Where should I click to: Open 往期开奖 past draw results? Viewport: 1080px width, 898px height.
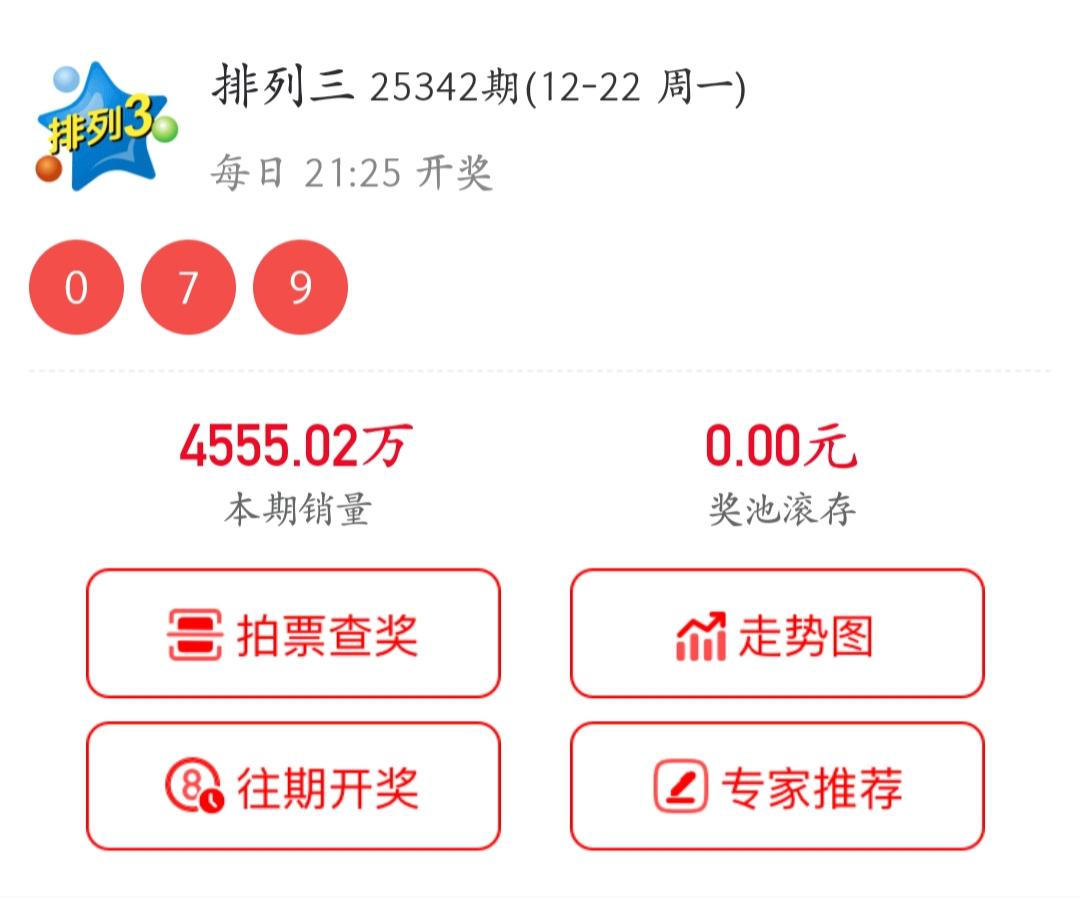tap(293, 787)
